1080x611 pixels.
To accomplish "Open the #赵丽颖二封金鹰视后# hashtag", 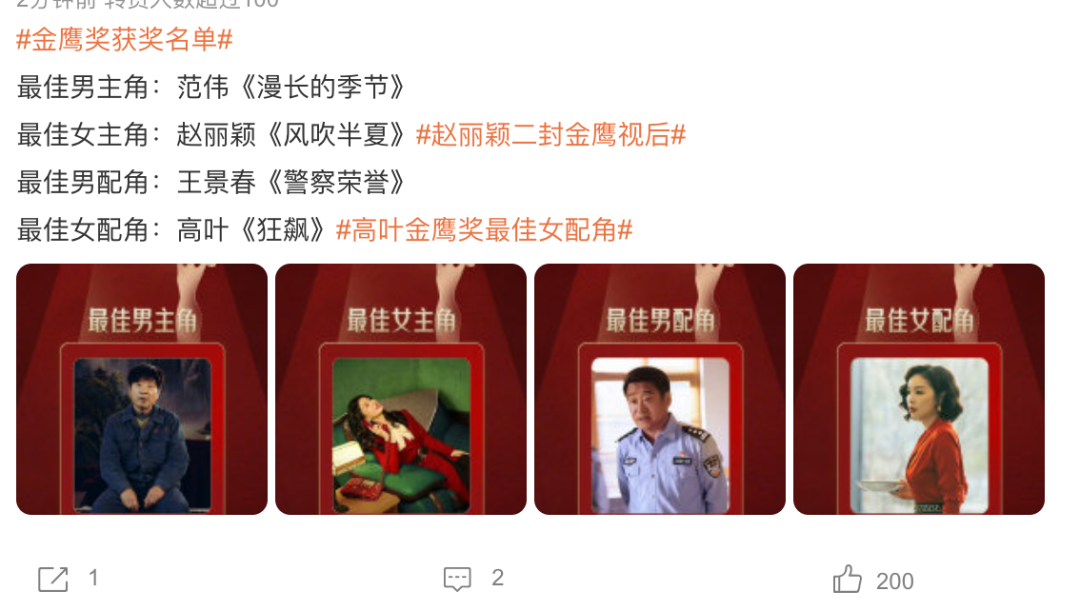I will point(550,135).
